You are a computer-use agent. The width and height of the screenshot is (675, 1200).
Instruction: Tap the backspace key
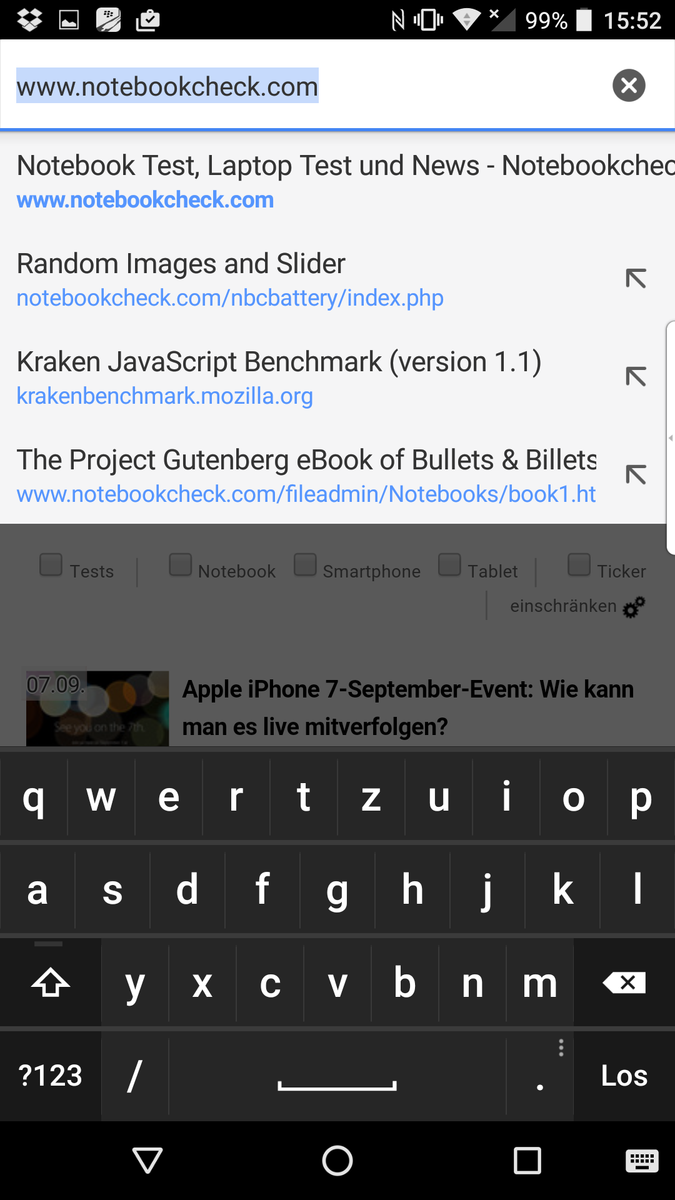point(624,983)
